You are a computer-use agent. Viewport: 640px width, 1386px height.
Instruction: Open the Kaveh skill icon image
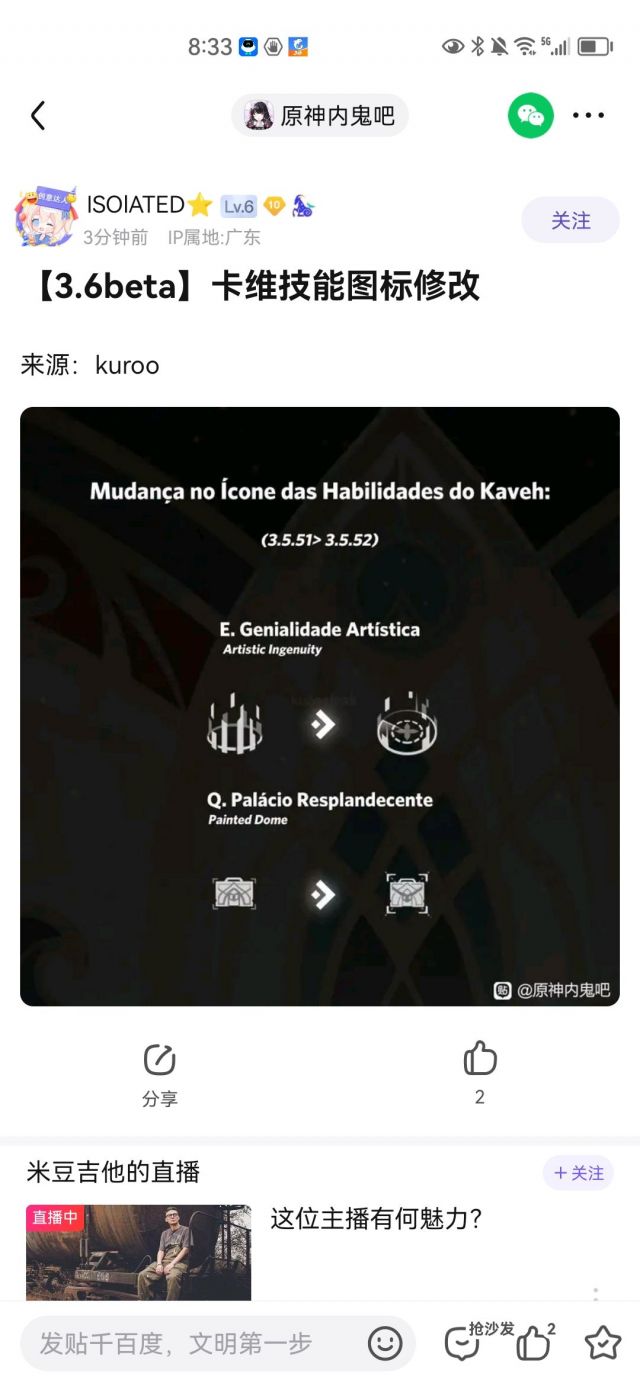click(320, 706)
